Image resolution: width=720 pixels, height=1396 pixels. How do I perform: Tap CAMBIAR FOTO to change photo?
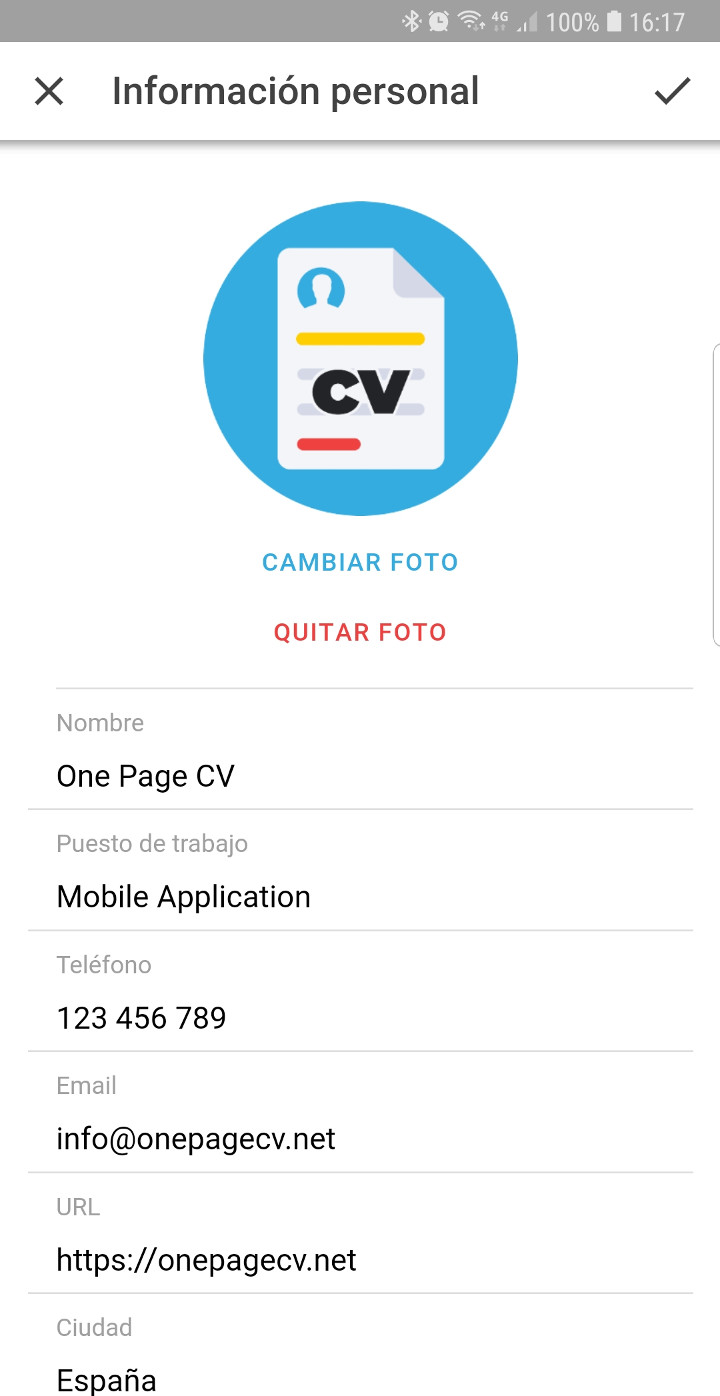point(360,562)
